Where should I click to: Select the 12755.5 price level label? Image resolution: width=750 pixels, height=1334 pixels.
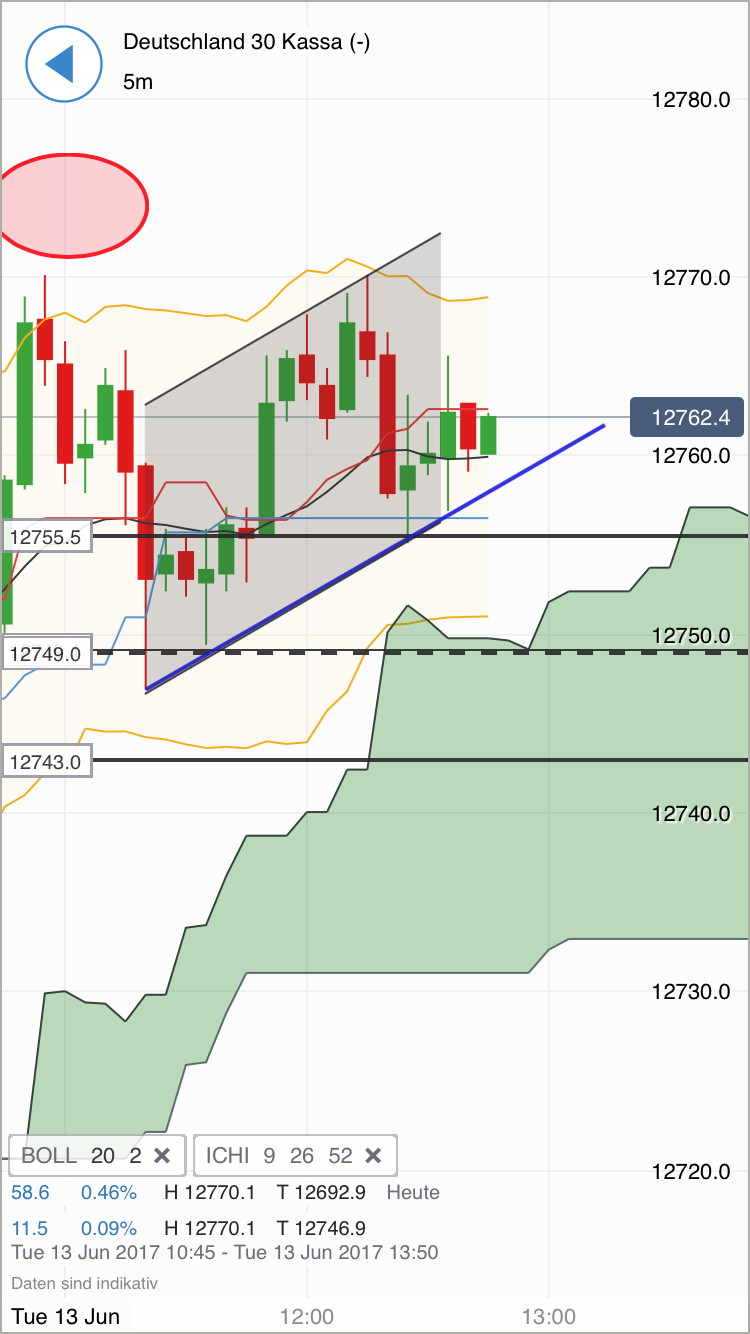pos(46,537)
